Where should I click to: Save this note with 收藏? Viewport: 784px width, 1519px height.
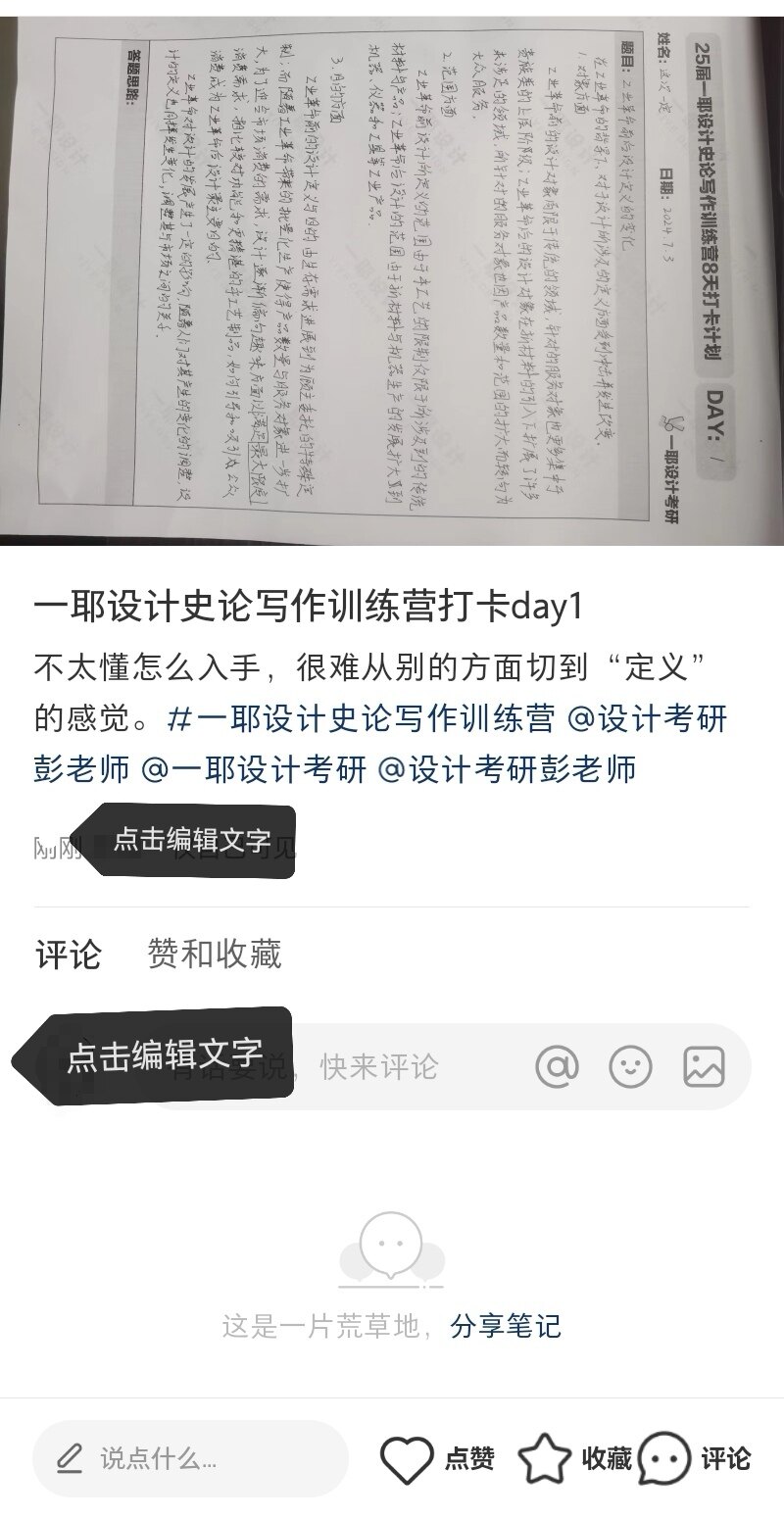click(x=574, y=1459)
